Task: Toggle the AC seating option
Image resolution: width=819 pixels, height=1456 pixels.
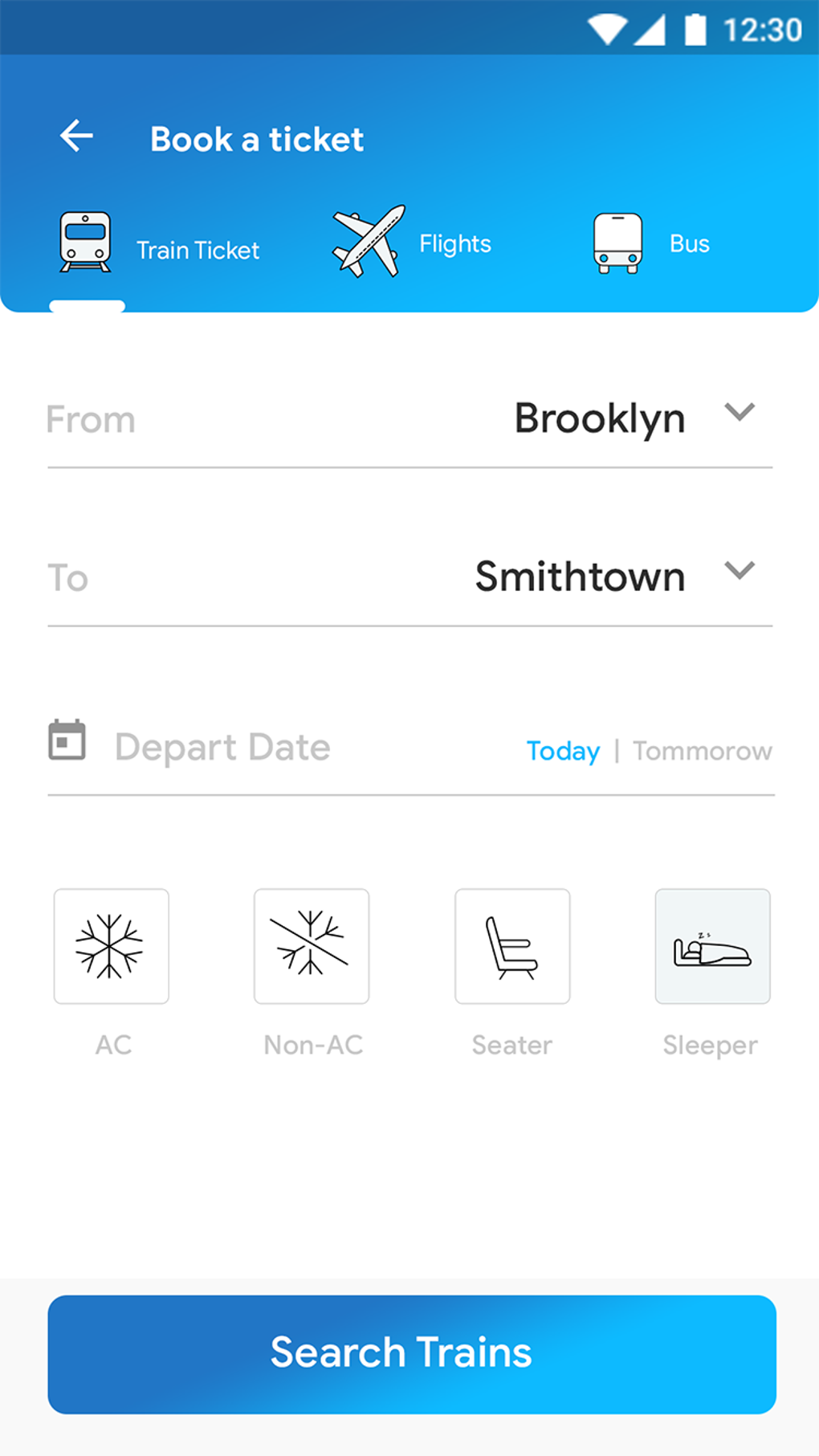Action: click(110, 945)
